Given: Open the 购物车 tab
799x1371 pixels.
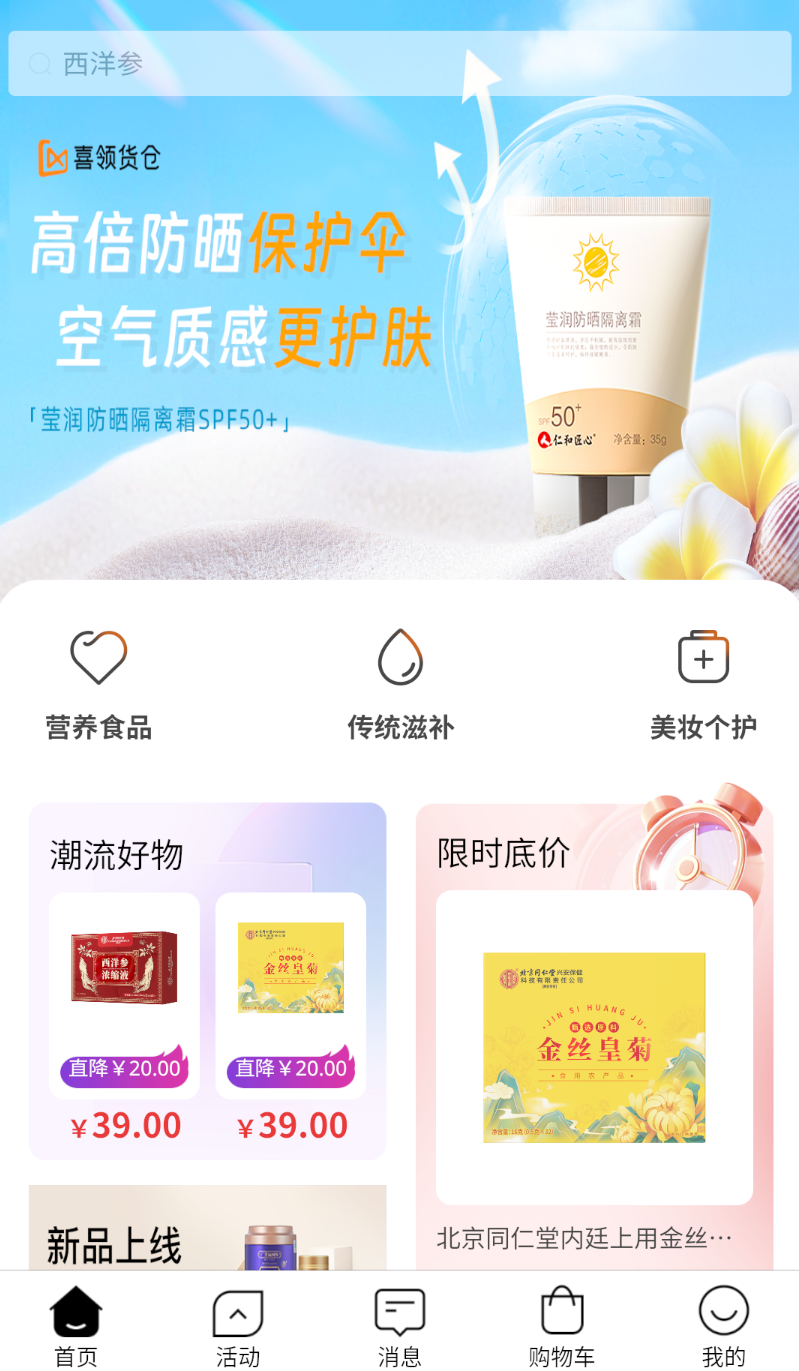Looking at the screenshot, I should [562, 1327].
